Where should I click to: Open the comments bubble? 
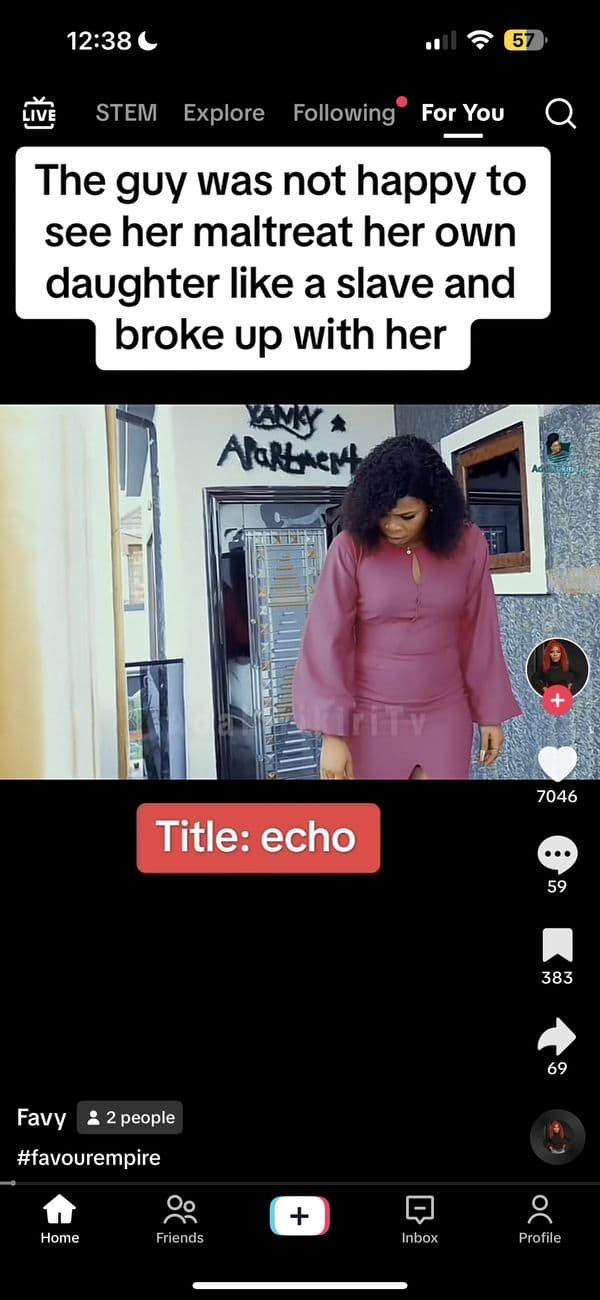557,855
